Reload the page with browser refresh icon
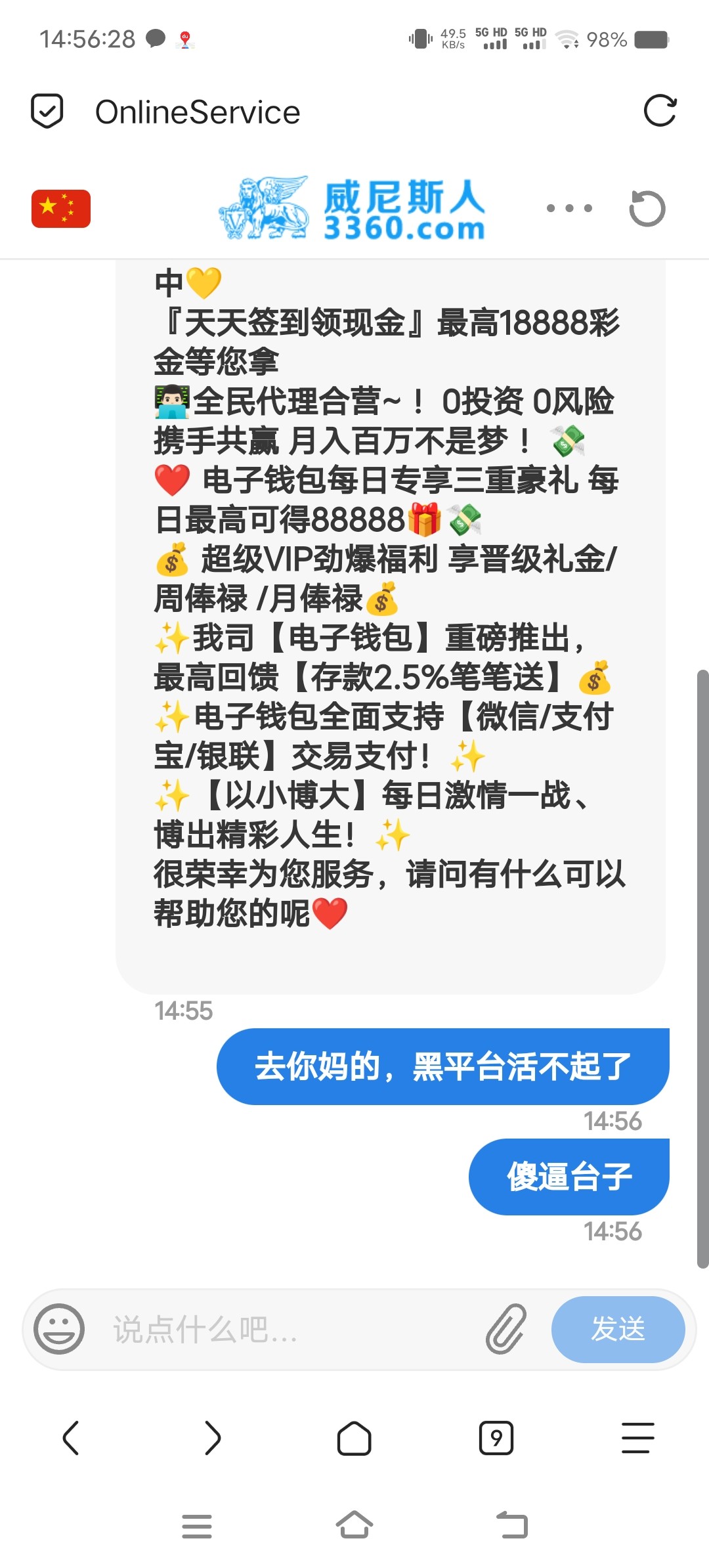709x1568 pixels. click(x=660, y=111)
